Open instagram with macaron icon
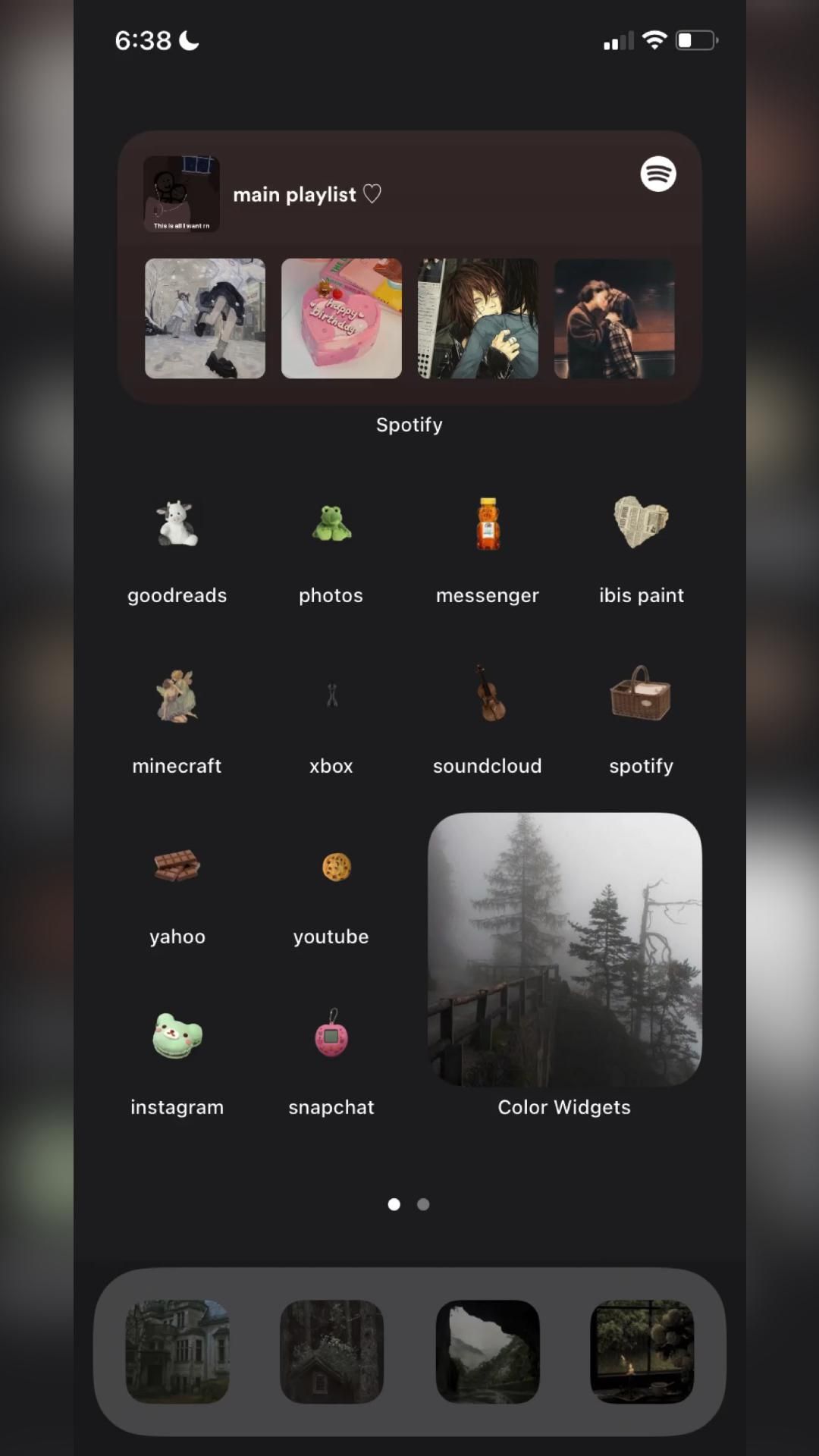This screenshot has height=1456, width=819. pos(177,1037)
